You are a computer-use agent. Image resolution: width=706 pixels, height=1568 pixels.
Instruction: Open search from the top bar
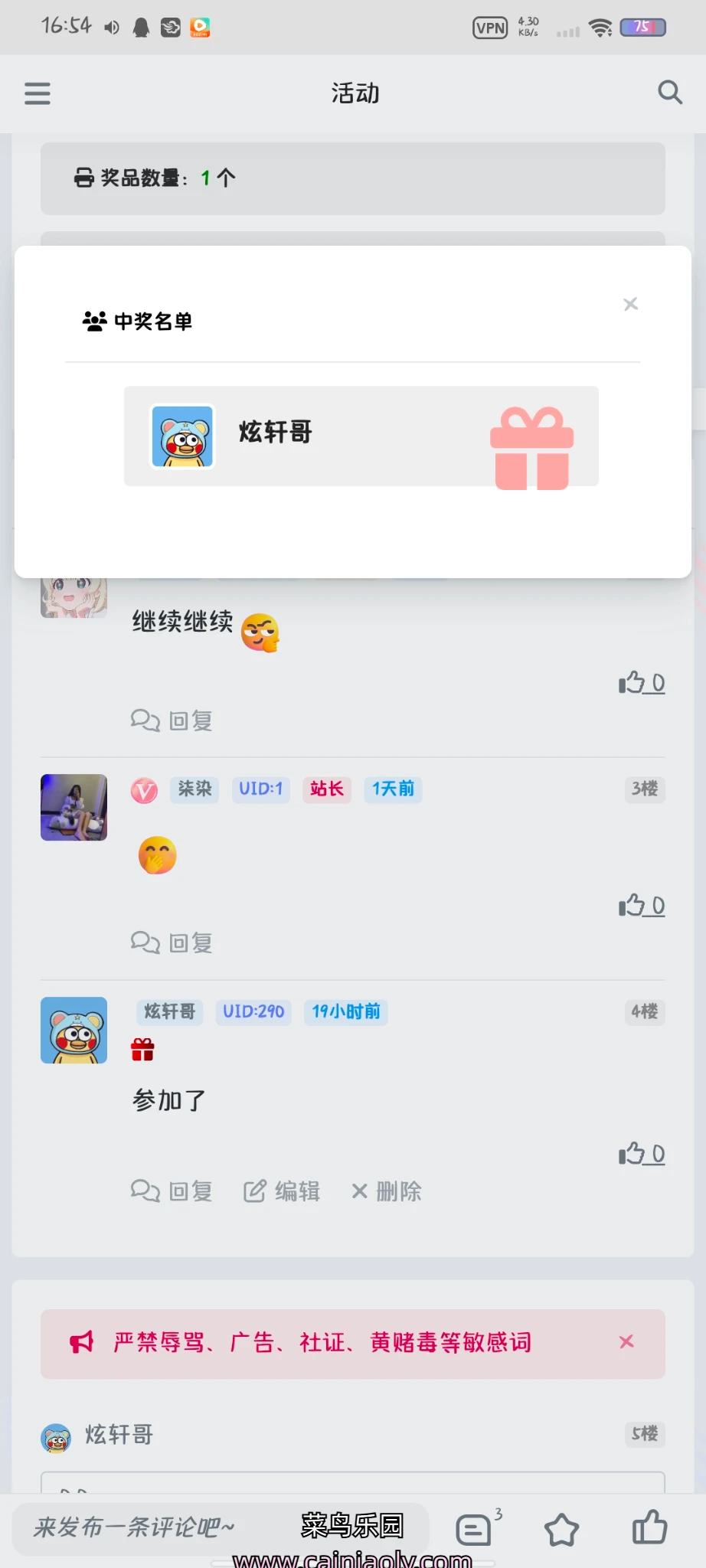[x=669, y=93]
